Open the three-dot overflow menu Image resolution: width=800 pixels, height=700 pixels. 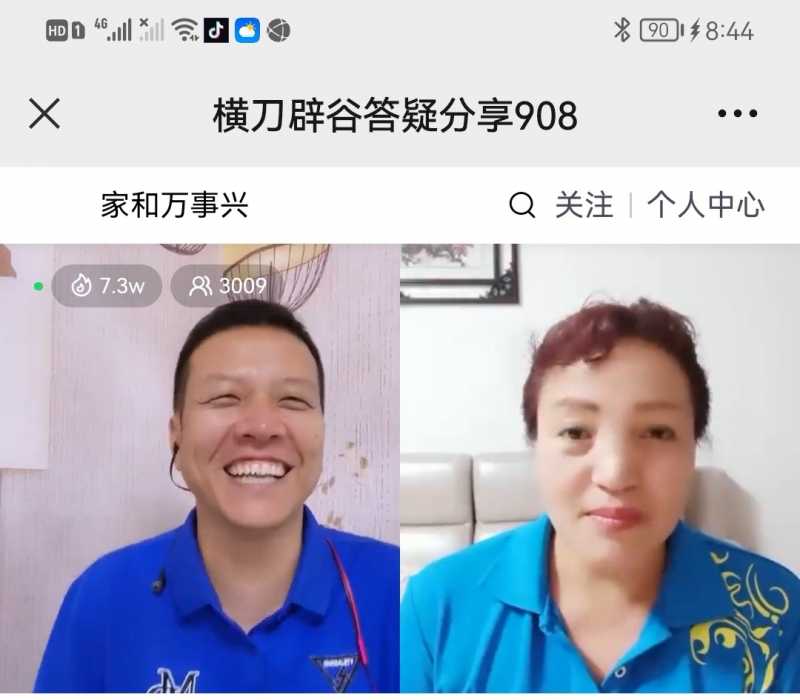tap(737, 114)
